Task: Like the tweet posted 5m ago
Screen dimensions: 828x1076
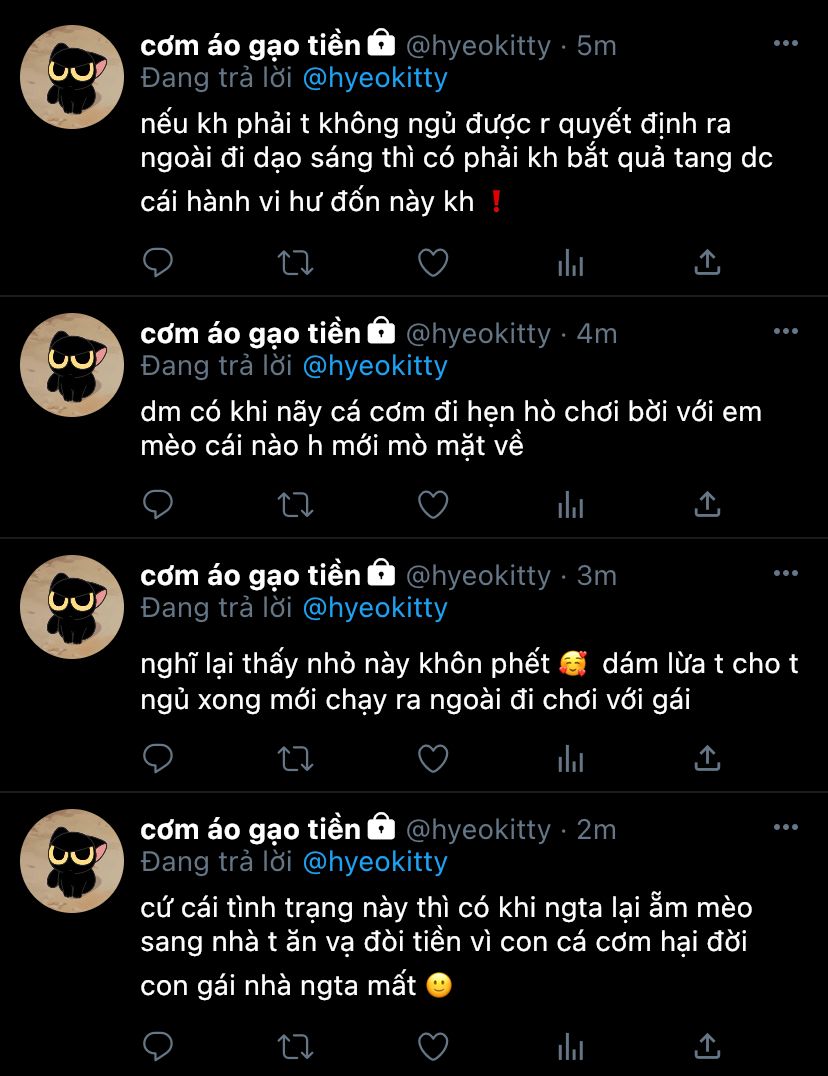Action: [x=433, y=262]
